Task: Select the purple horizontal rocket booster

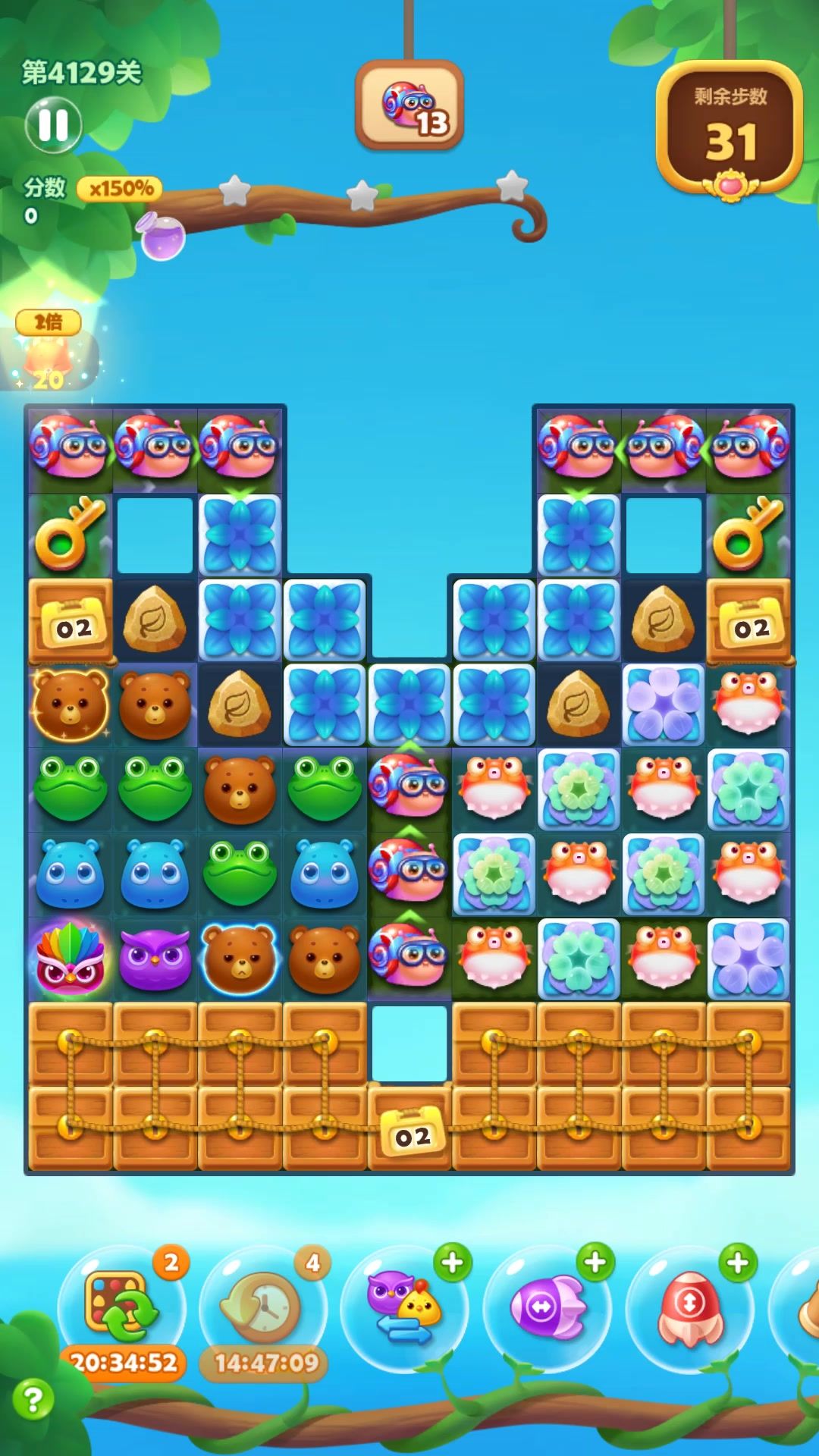Action: coord(548,1307)
